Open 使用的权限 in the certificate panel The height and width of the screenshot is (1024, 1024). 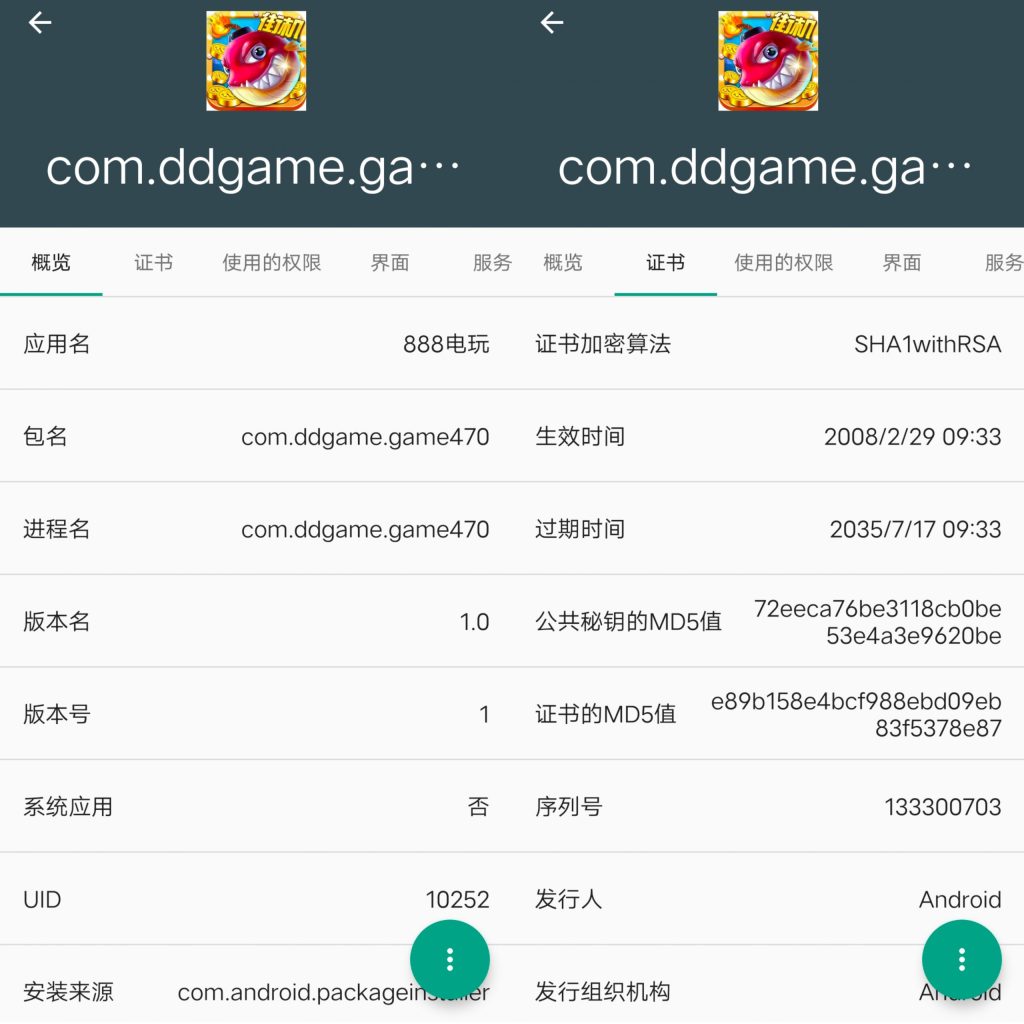[784, 263]
